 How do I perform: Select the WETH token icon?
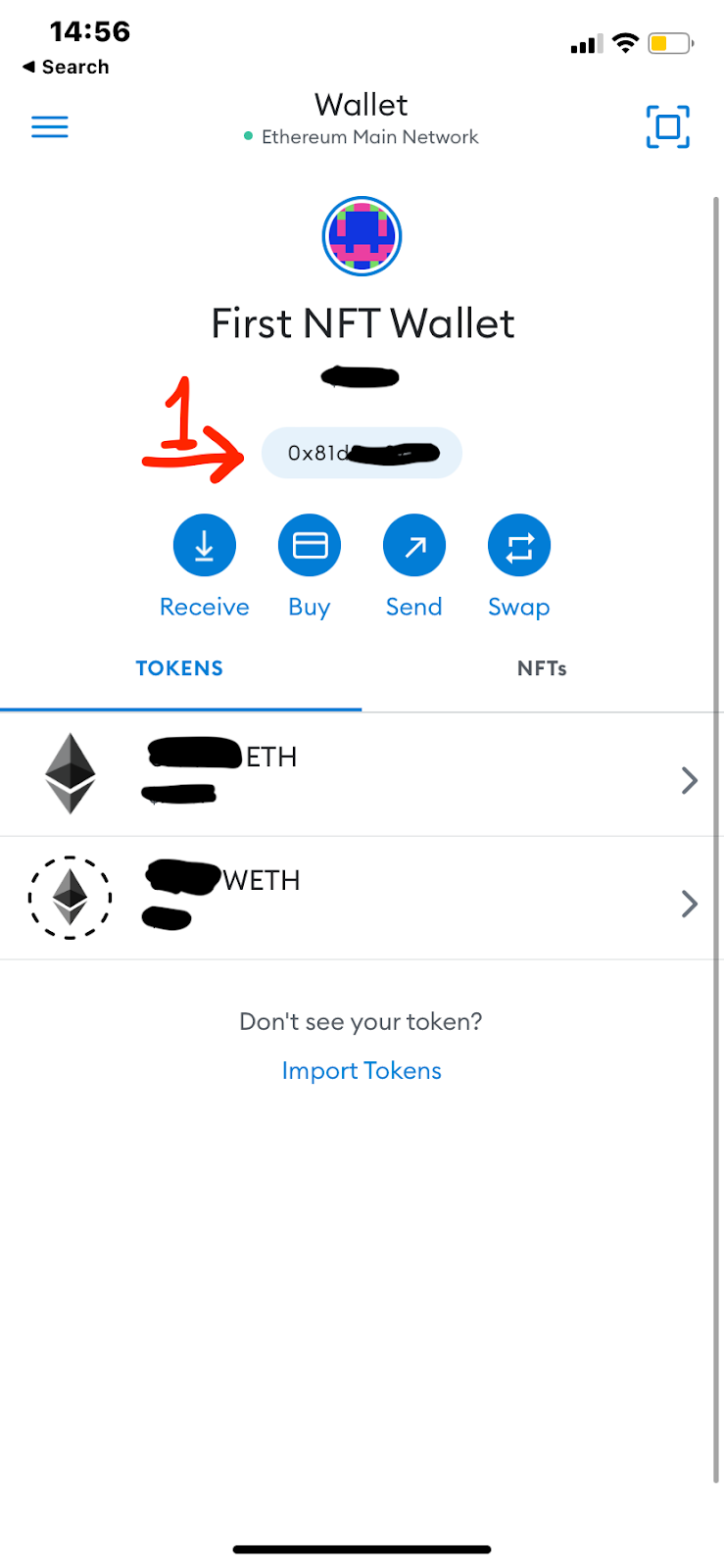pos(70,897)
